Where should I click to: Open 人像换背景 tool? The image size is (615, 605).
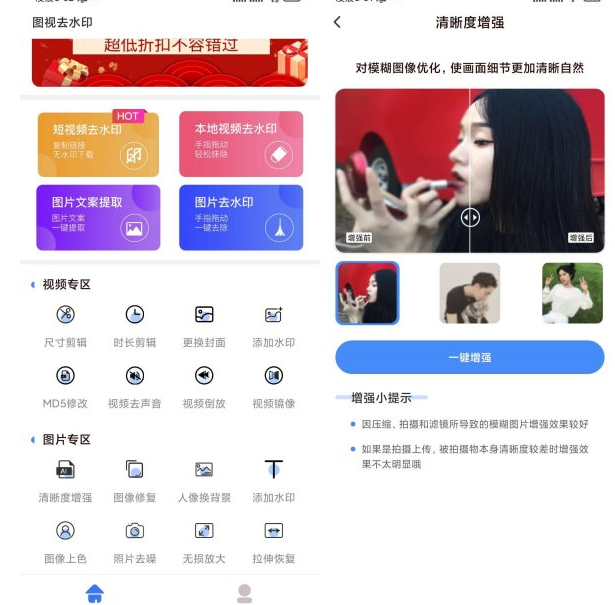click(x=204, y=479)
